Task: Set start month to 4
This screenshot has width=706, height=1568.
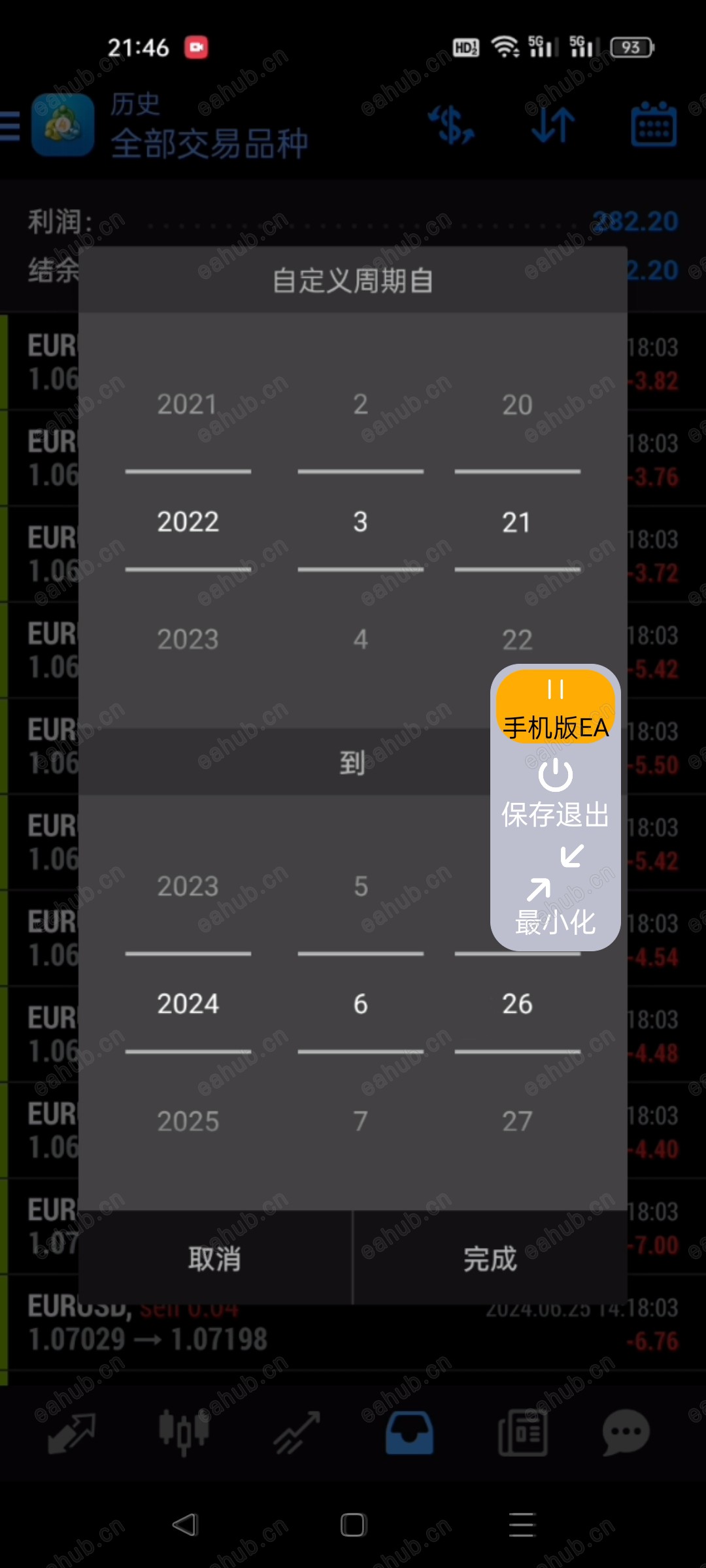Action: pyautogui.click(x=360, y=639)
